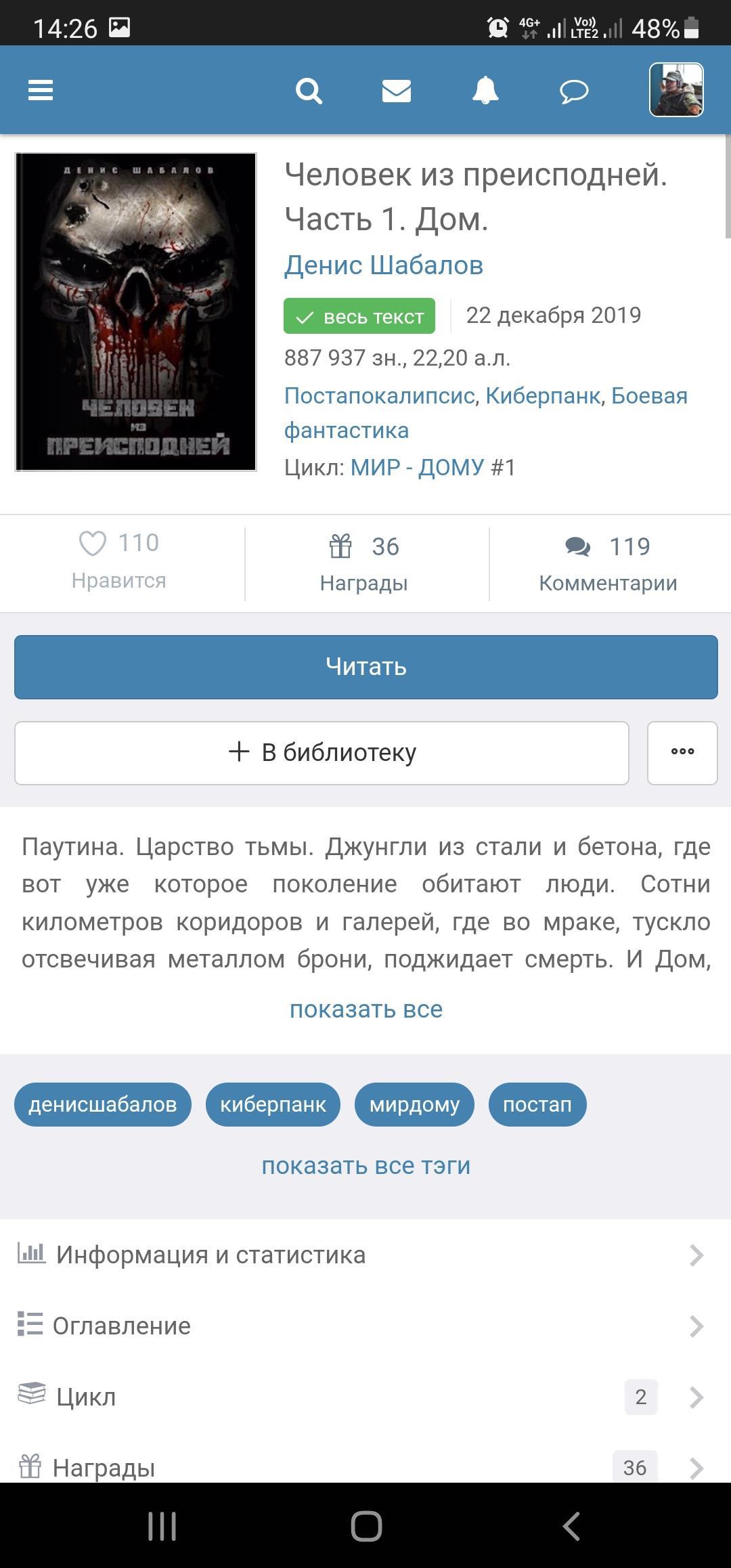Like the book via the heart icon
Viewport: 731px width, 1568px height.
coord(93,543)
